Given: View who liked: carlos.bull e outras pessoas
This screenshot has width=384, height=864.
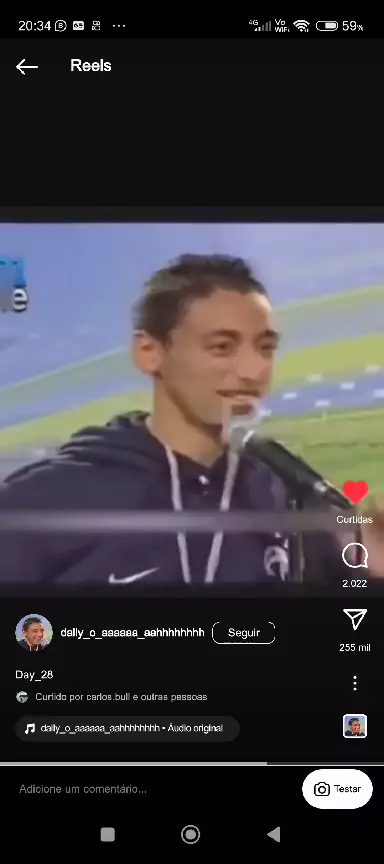Looking at the screenshot, I should 121,697.
